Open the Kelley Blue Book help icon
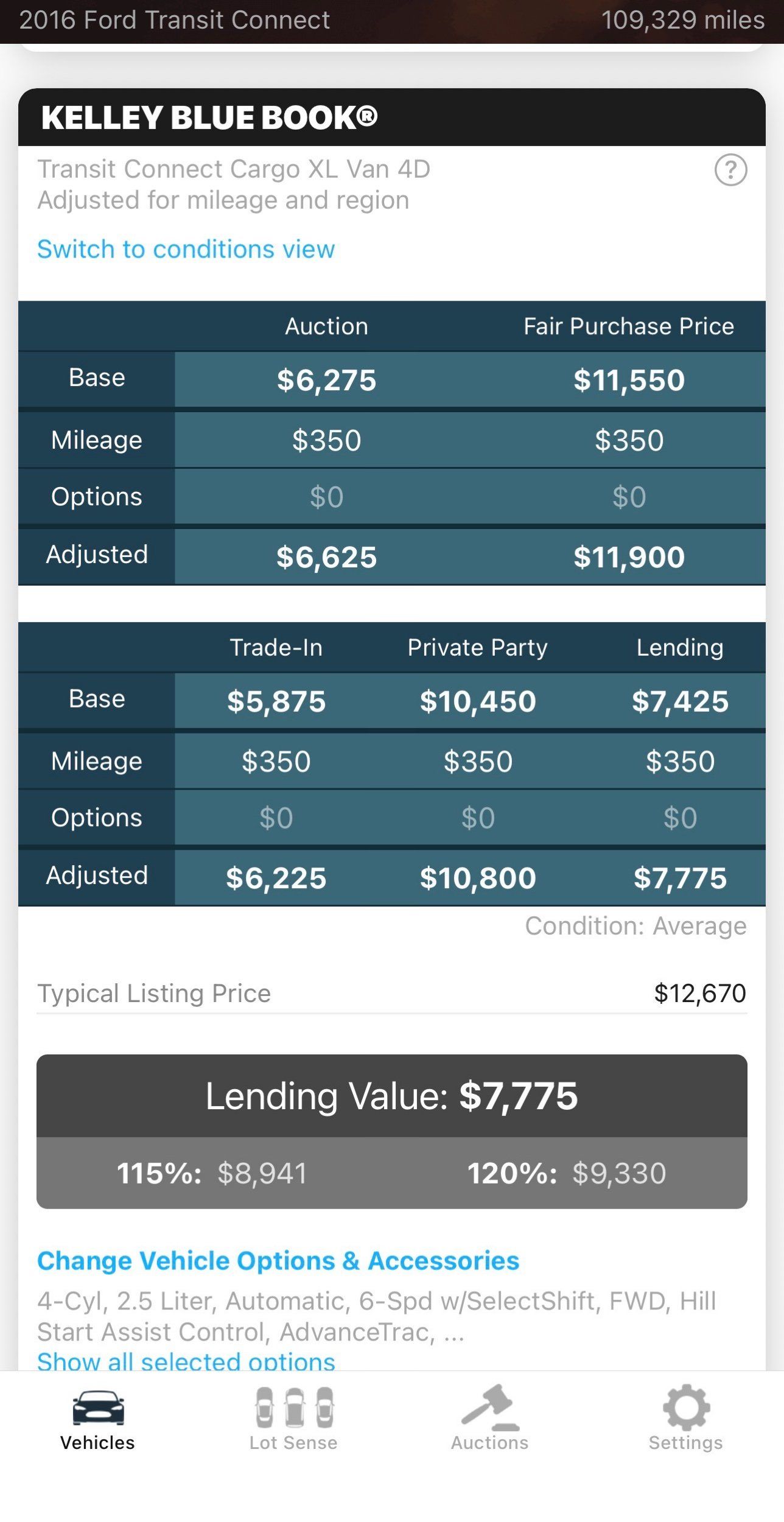Image resolution: width=784 pixels, height=1522 pixels. point(730,170)
